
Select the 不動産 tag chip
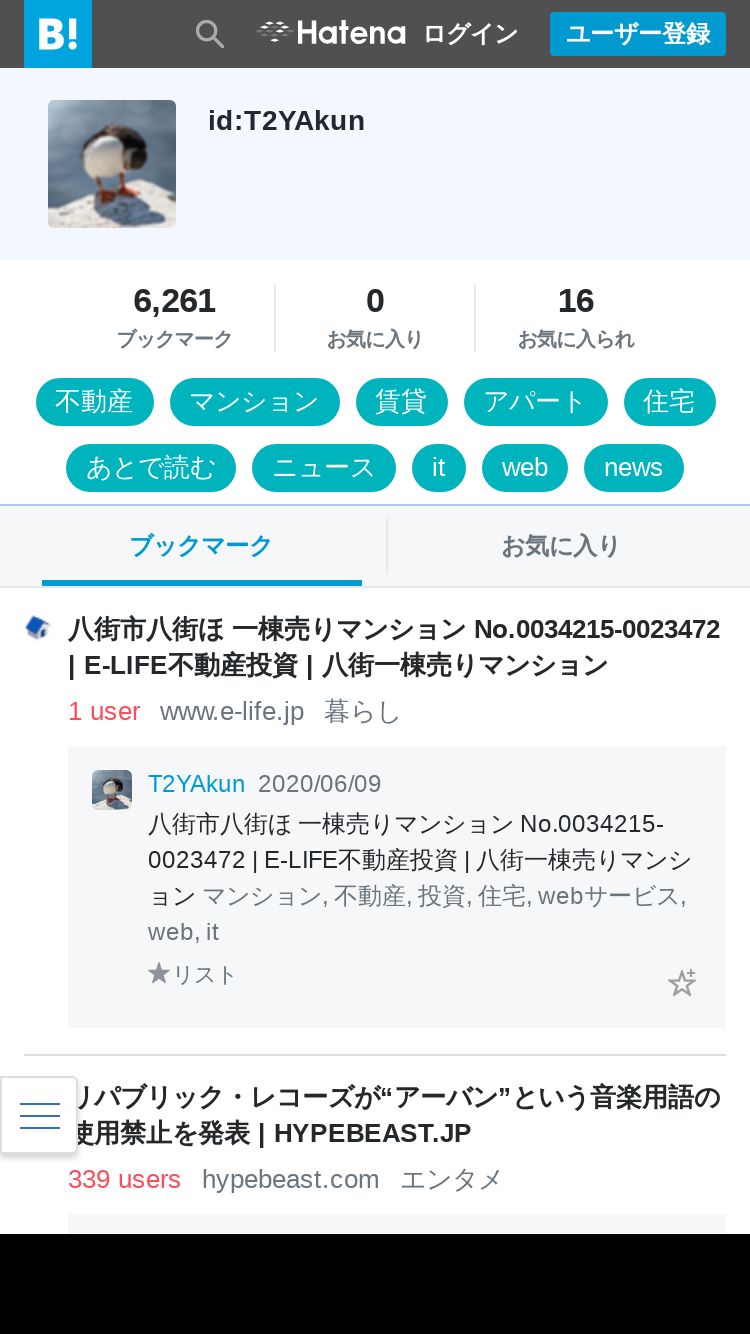point(95,402)
